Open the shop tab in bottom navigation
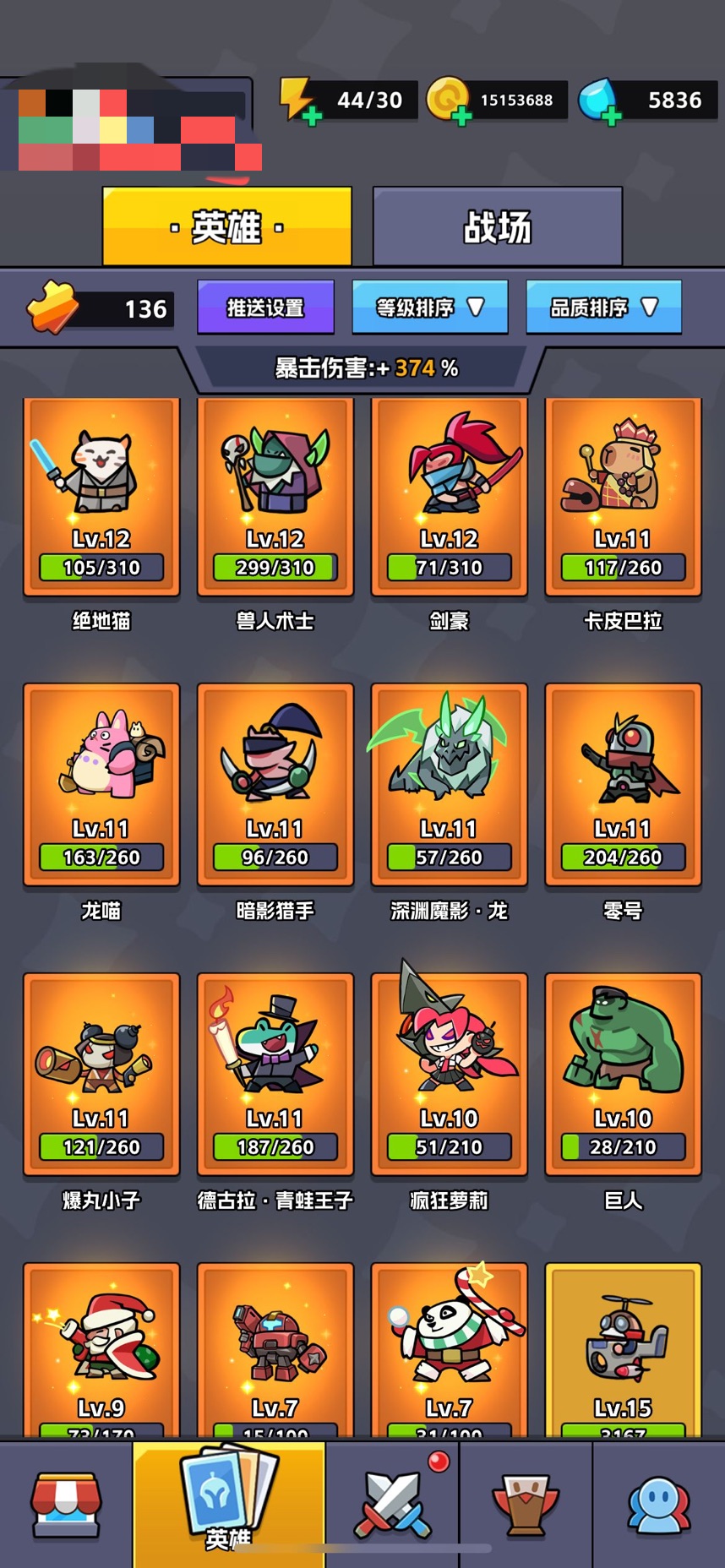 pos(66,1505)
